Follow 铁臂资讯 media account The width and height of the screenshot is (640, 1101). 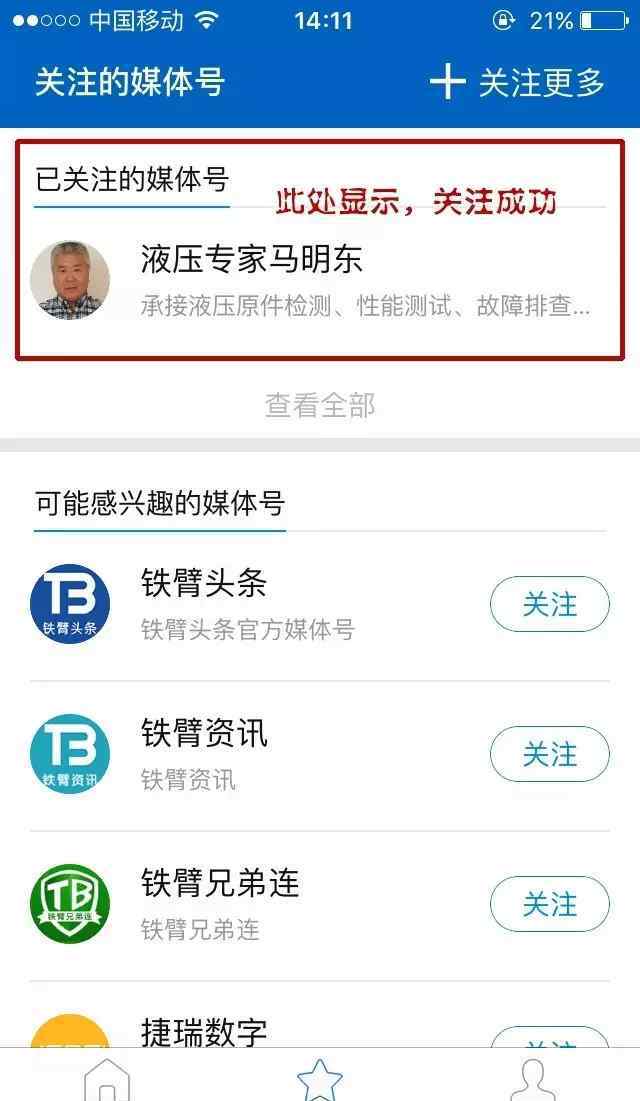(x=549, y=754)
